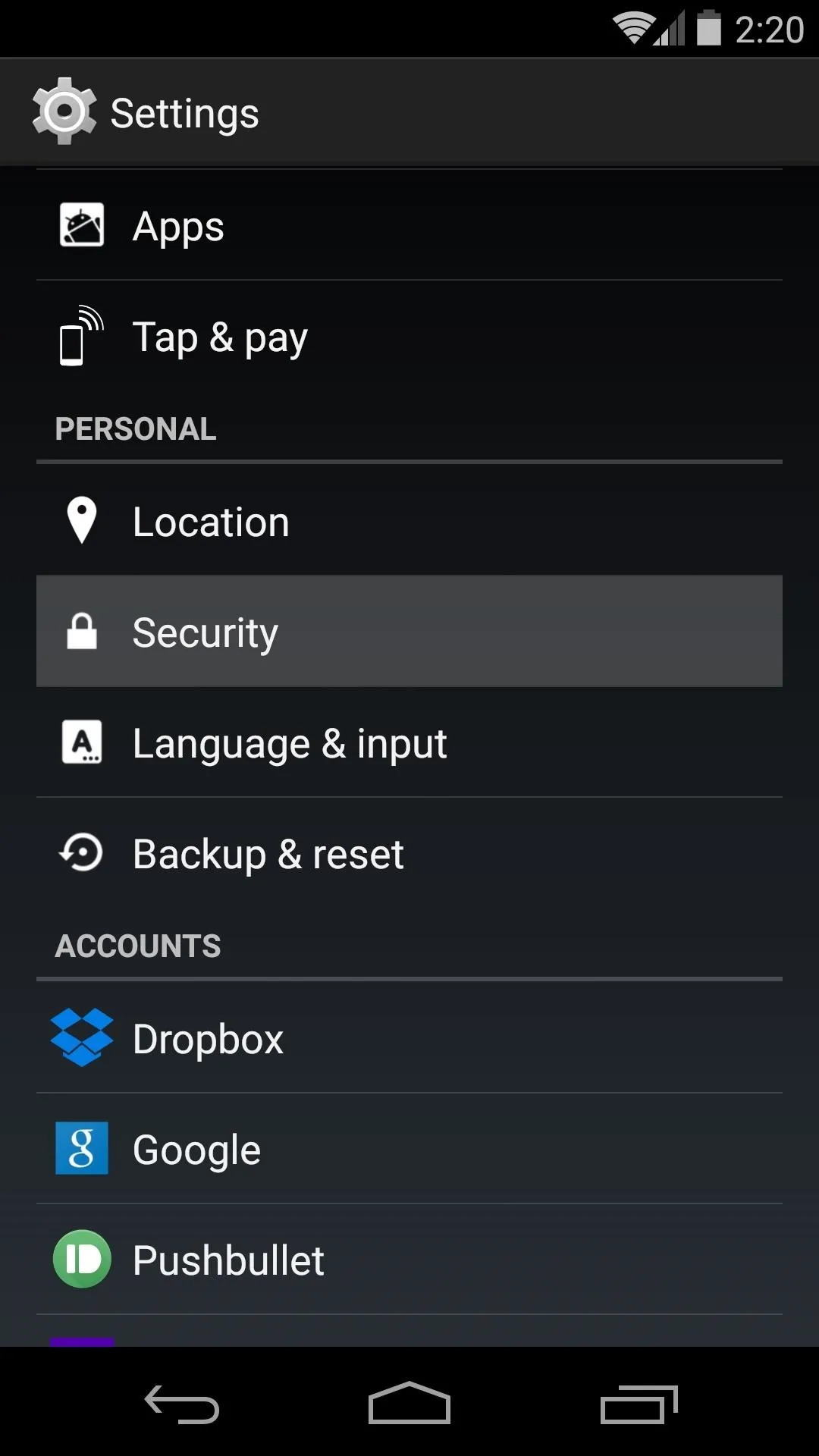
Task: Open the Pushbullet account
Action: (409, 1259)
